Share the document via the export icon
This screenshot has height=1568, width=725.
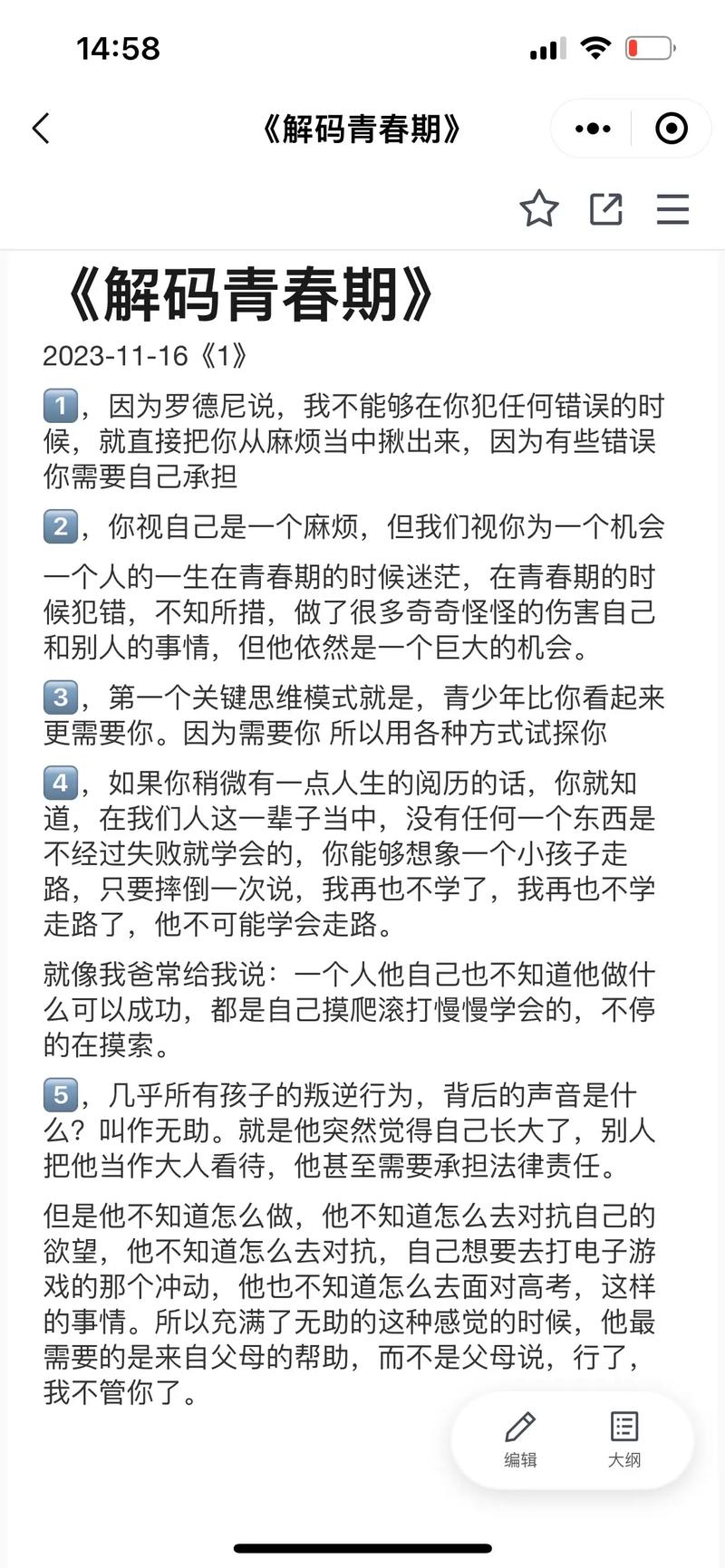[605, 208]
